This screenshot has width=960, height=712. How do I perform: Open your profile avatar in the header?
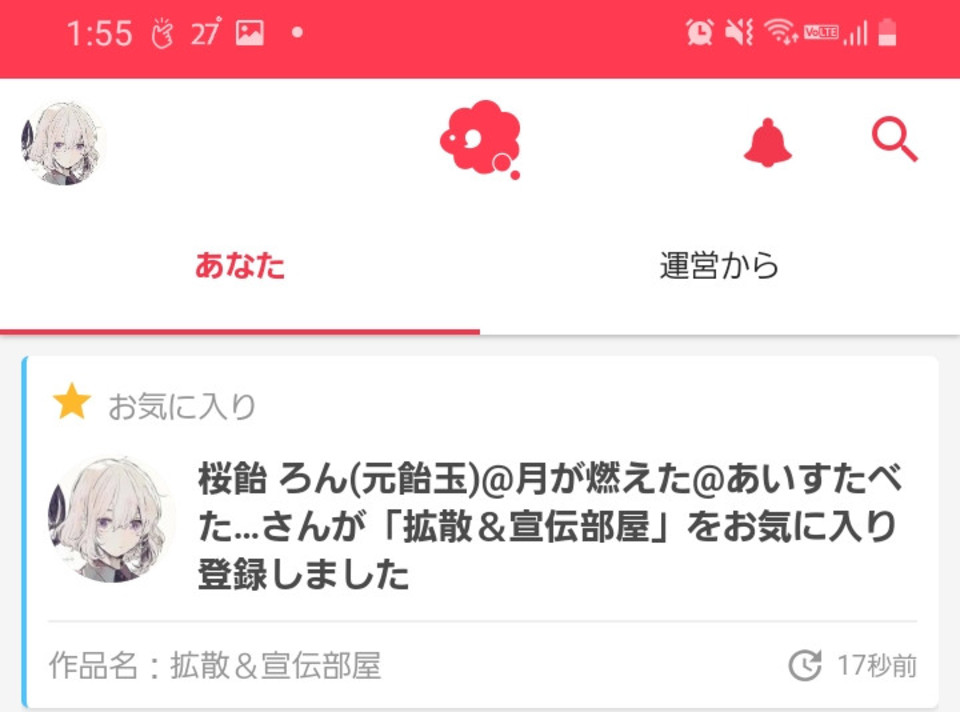[62, 143]
